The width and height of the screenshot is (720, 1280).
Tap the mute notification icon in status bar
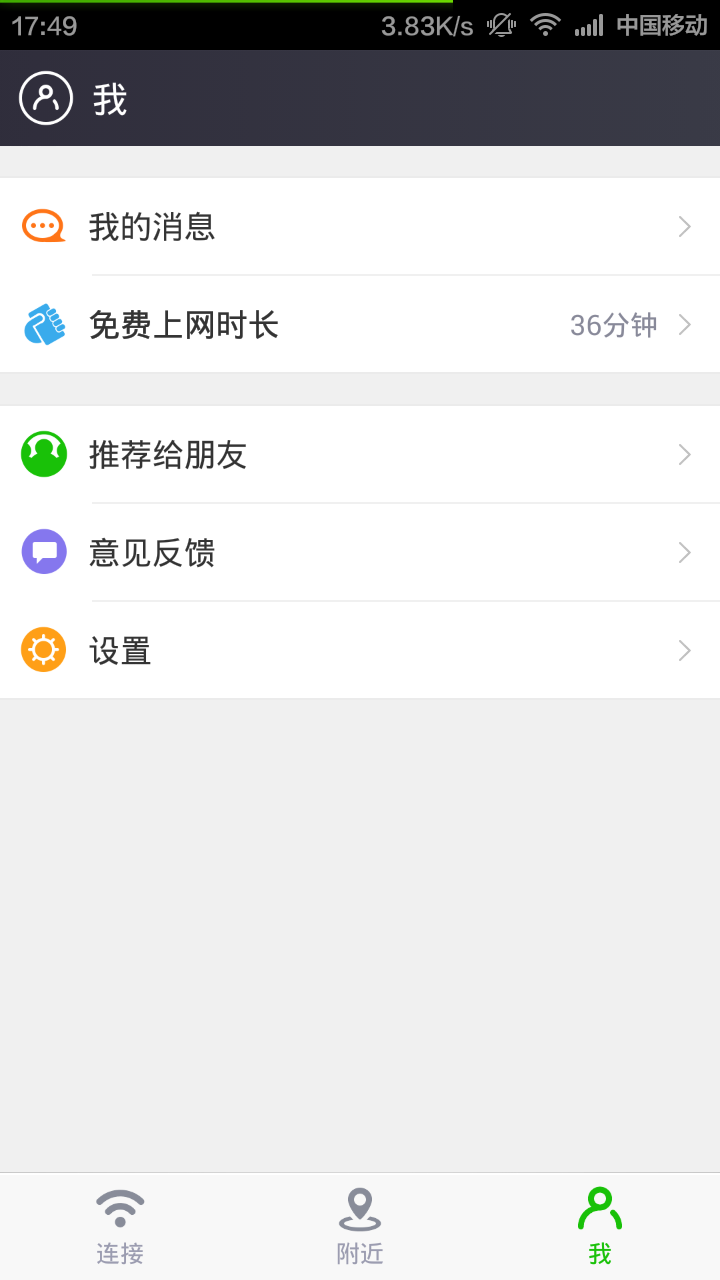tap(500, 24)
